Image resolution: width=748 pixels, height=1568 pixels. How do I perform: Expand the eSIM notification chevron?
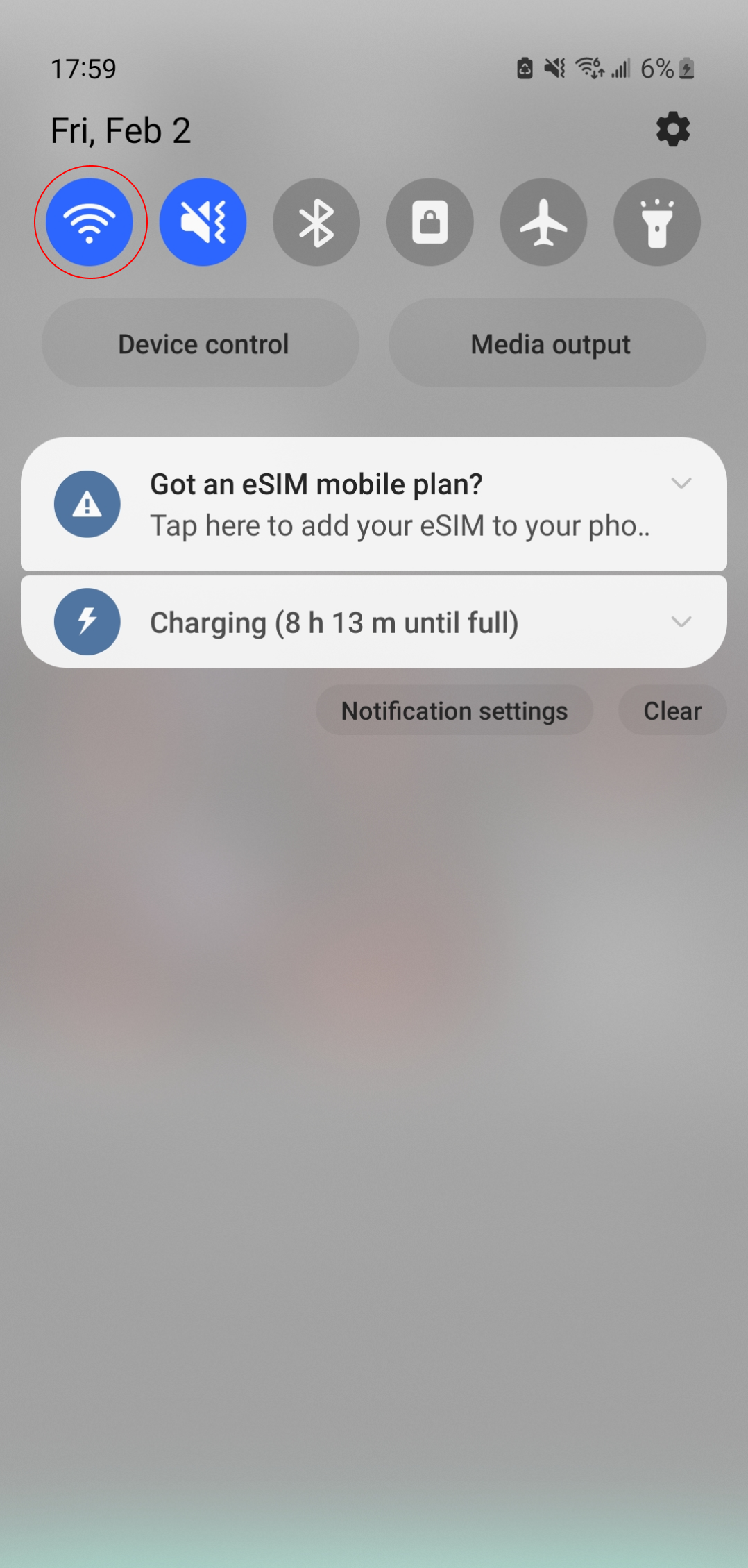681,483
